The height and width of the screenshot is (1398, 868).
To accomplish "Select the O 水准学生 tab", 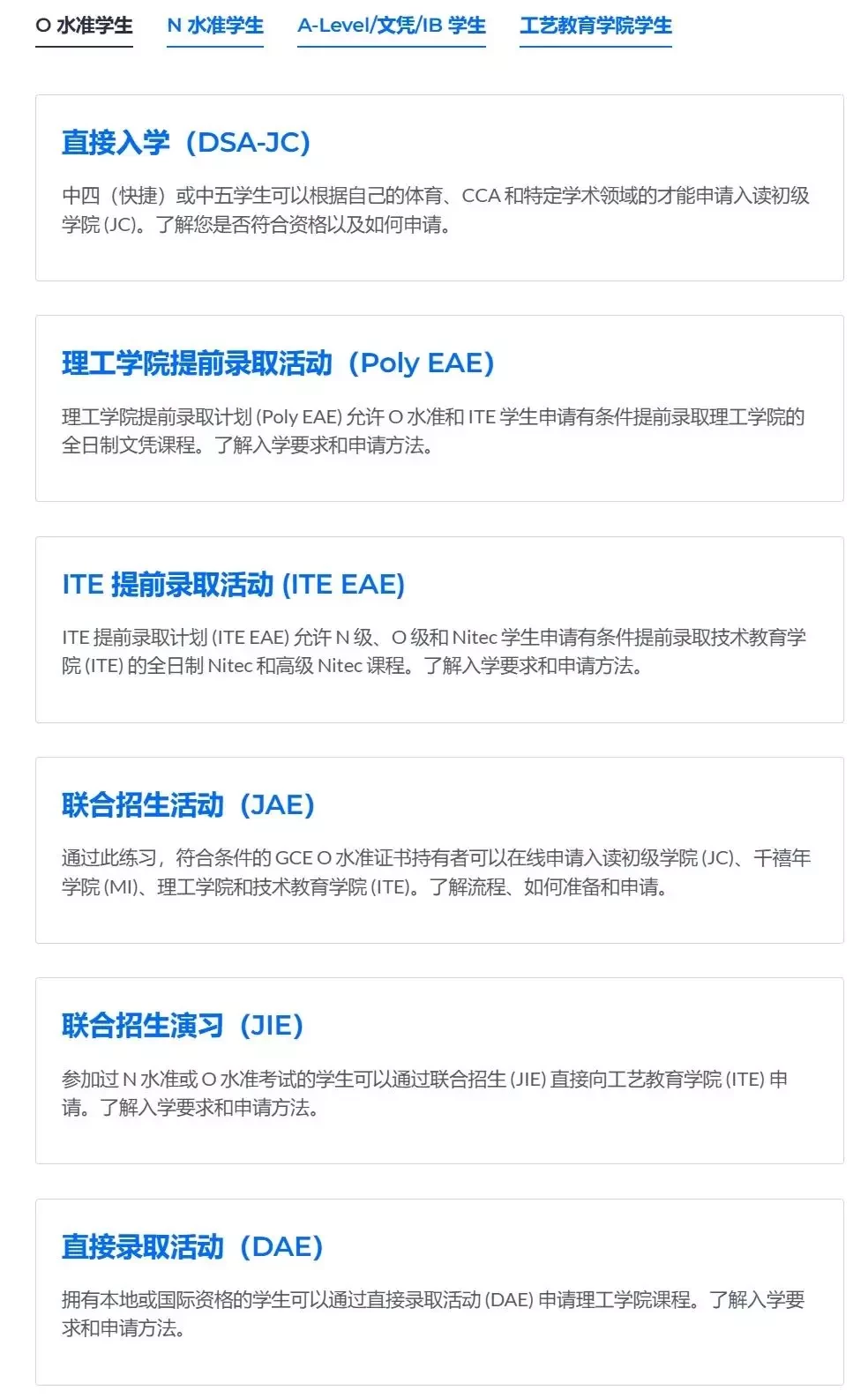I will point(84,26).
